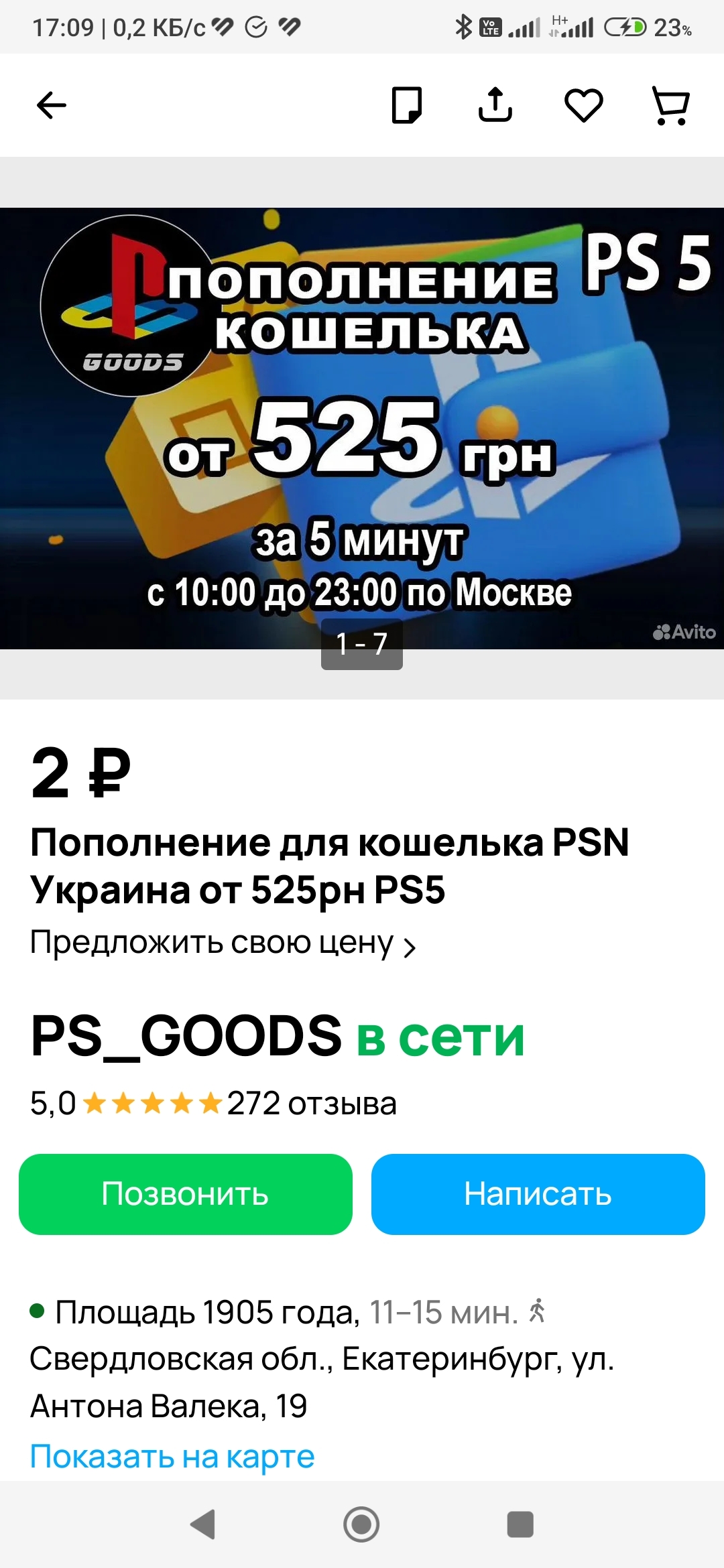Tap the system home button
This screenshot has width=724, height=1568.
pos(361,1524)
